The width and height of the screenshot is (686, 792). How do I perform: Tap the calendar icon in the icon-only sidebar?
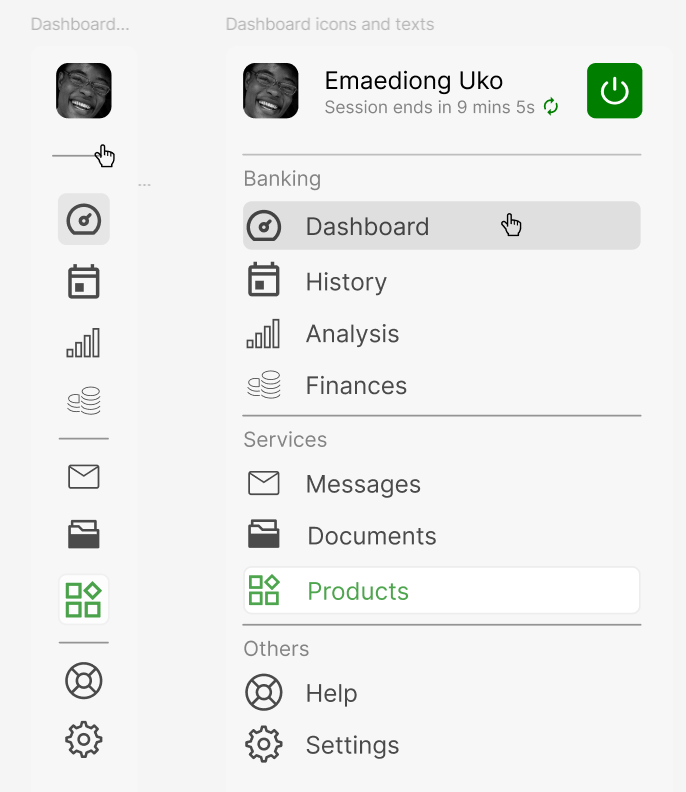tap(84, 282)
